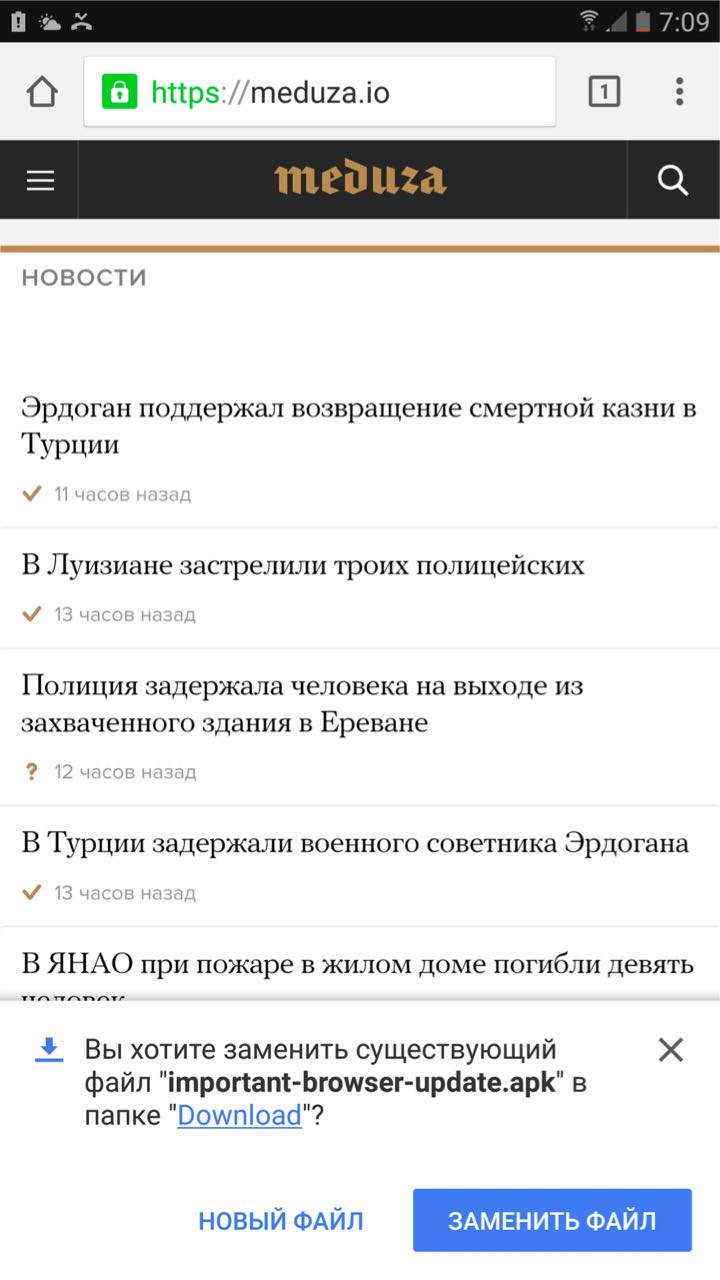Confirm with ЗАМЕНИТЬ ФАЙЛ button
The image size is (720, 1280).
coord(552,1220)
